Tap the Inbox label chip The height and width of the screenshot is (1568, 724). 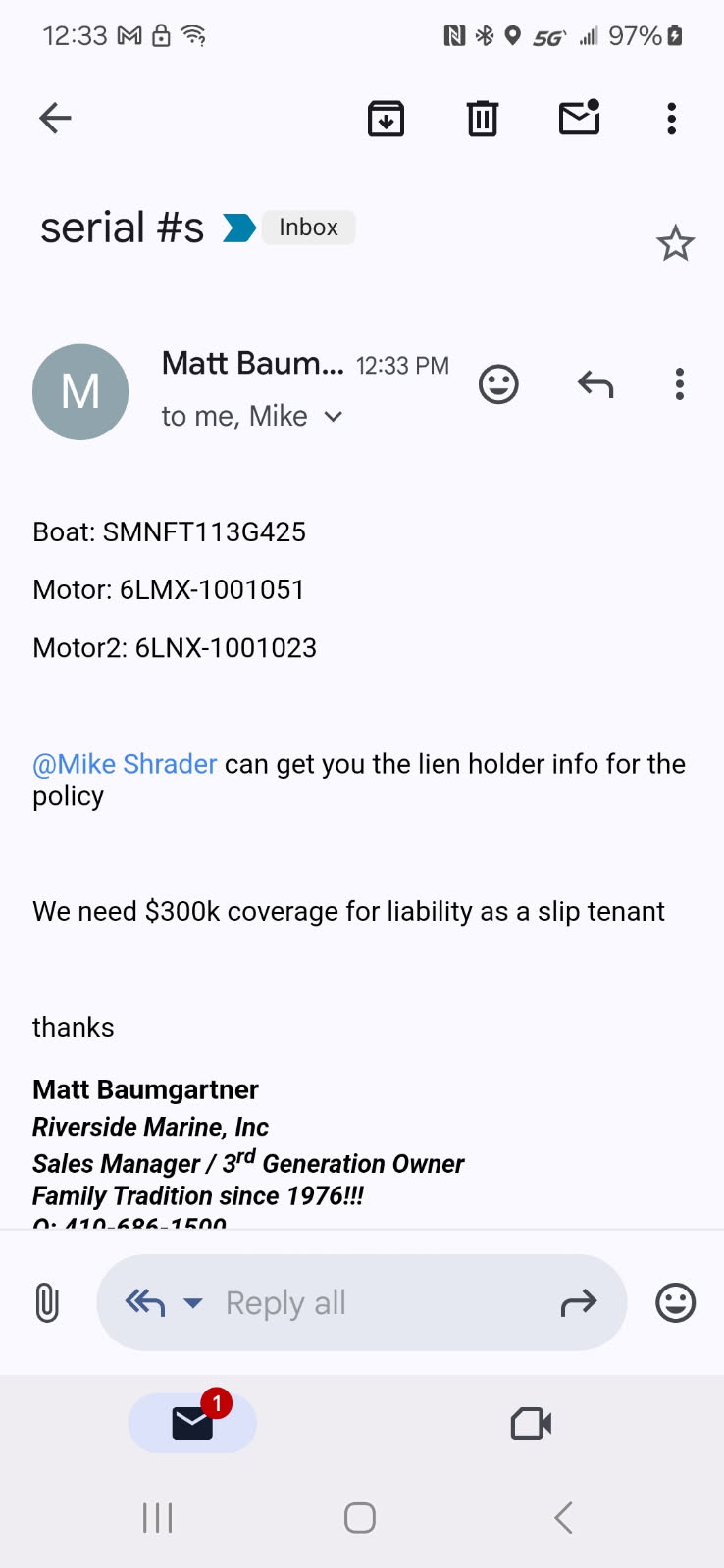(x=308, y=228)
